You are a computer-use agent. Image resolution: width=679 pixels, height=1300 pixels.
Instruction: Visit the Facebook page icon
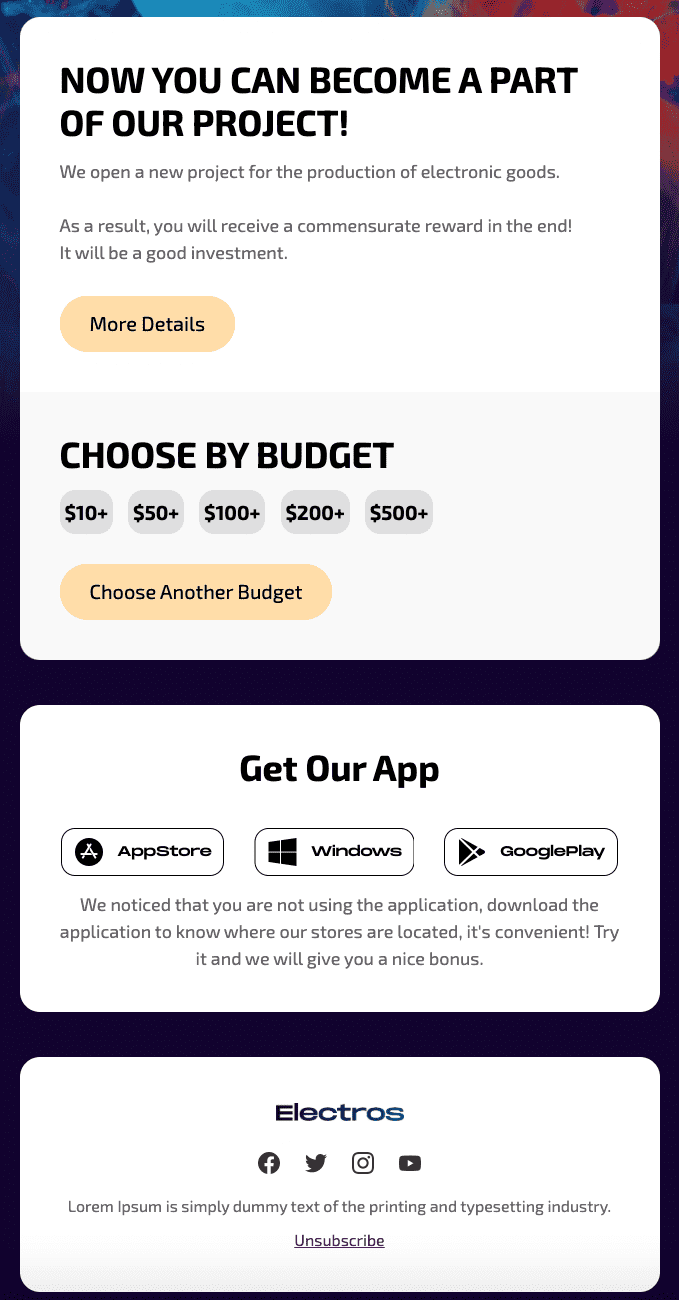pyautogui.click(x=269, y=1163)
